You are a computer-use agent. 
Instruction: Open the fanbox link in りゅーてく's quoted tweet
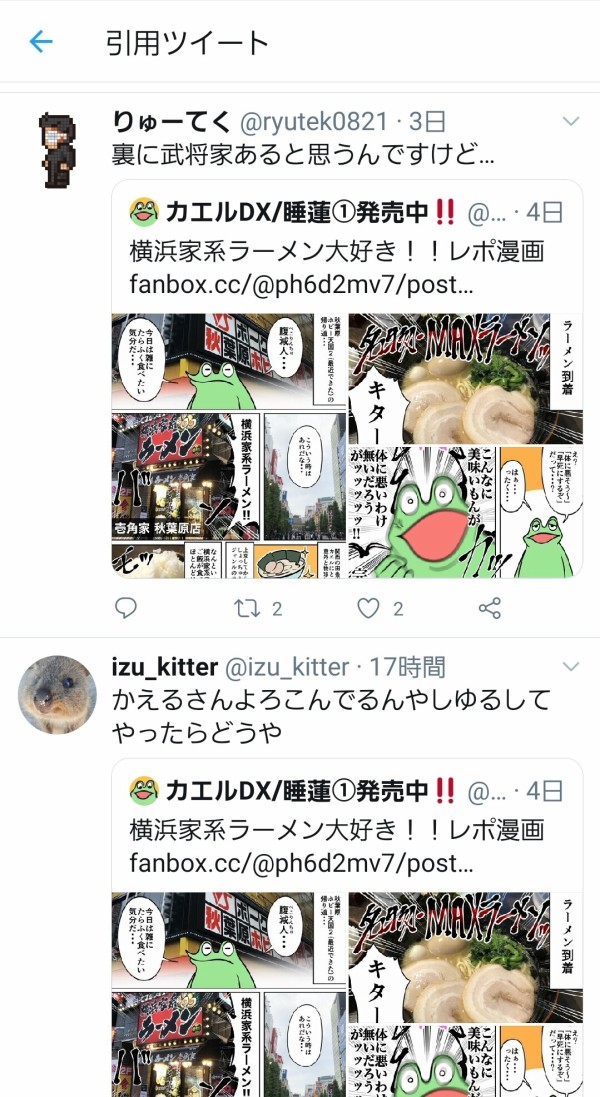tap(301, 285)
